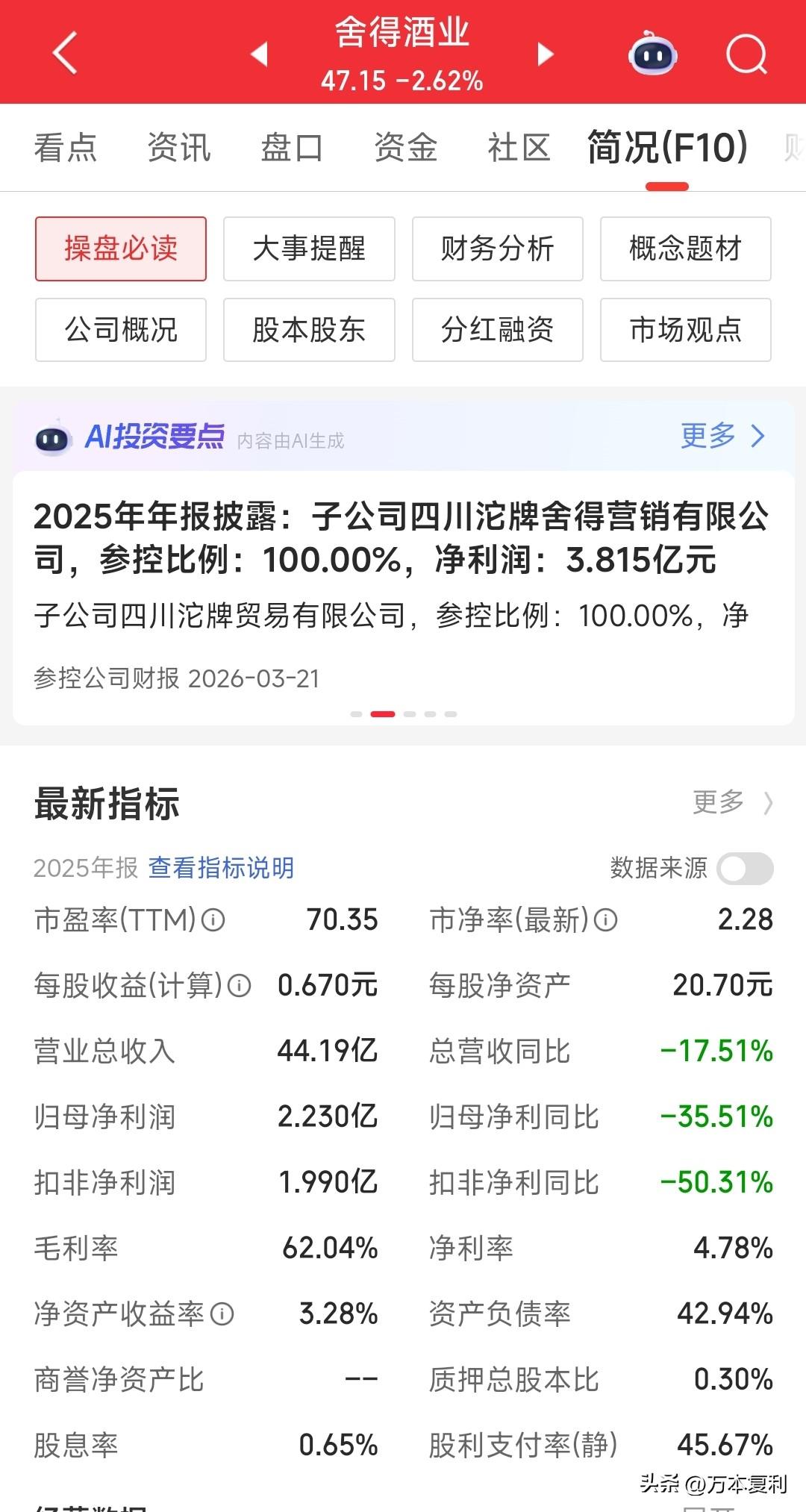Open the search icon
Image resolution: width=806 pixels, height=1512 pixels.
tap(746, 54)
